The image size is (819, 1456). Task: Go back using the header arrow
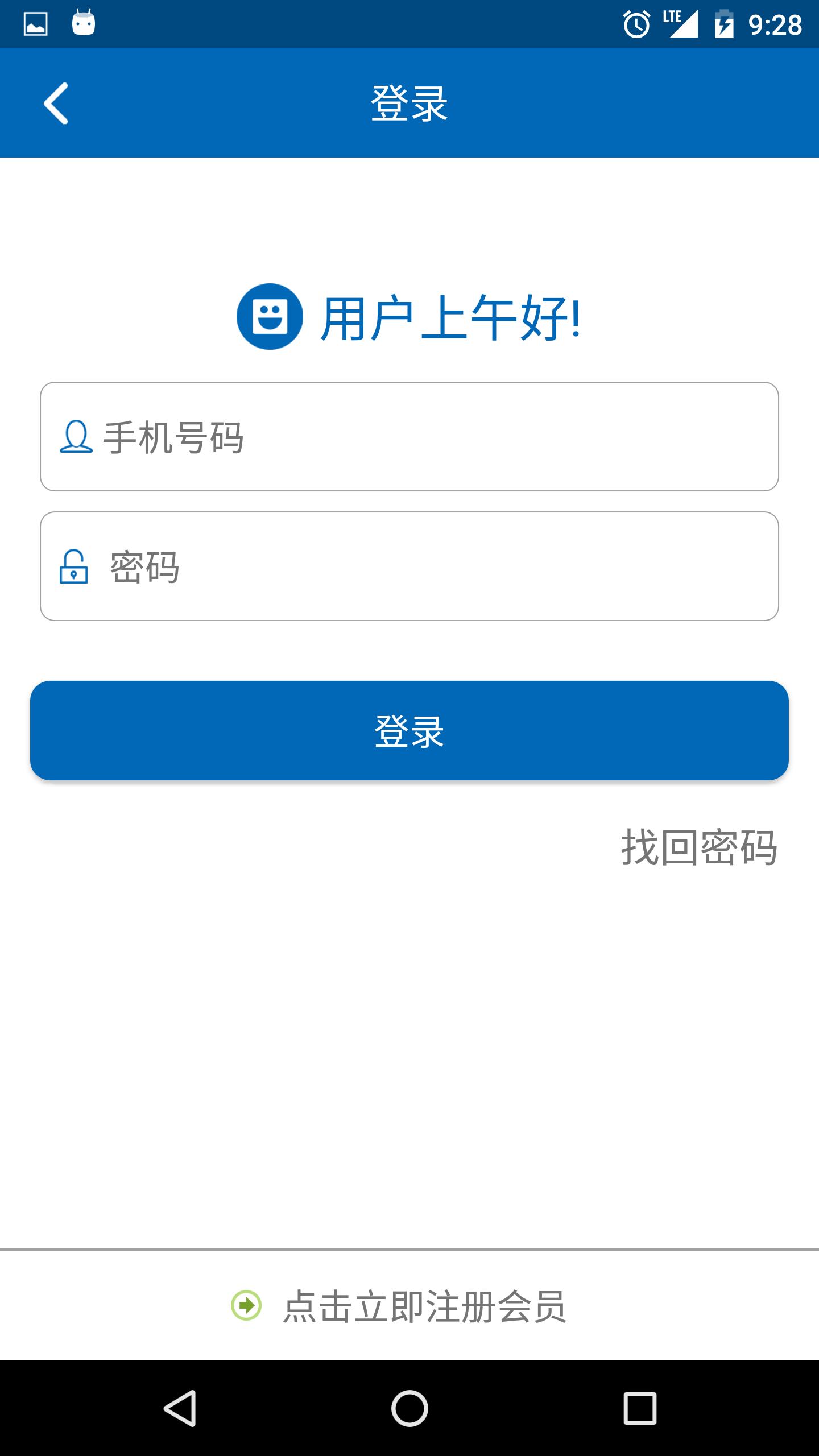pyautogui.click(x=56, y=103)
